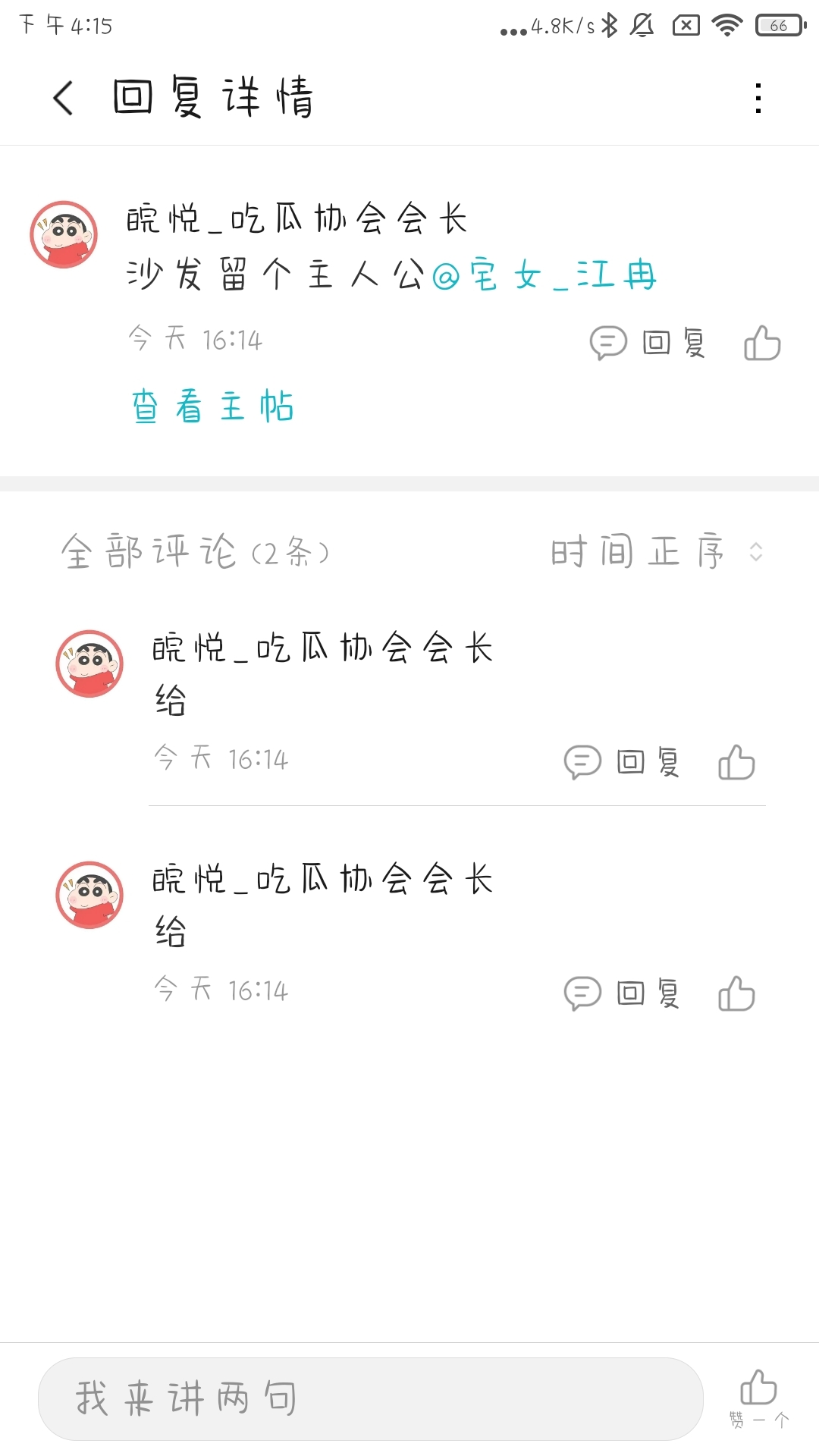This screenshot has width=819, height=1456.
Task: Open 查看主帖 link
Action: tap(212, 406)
